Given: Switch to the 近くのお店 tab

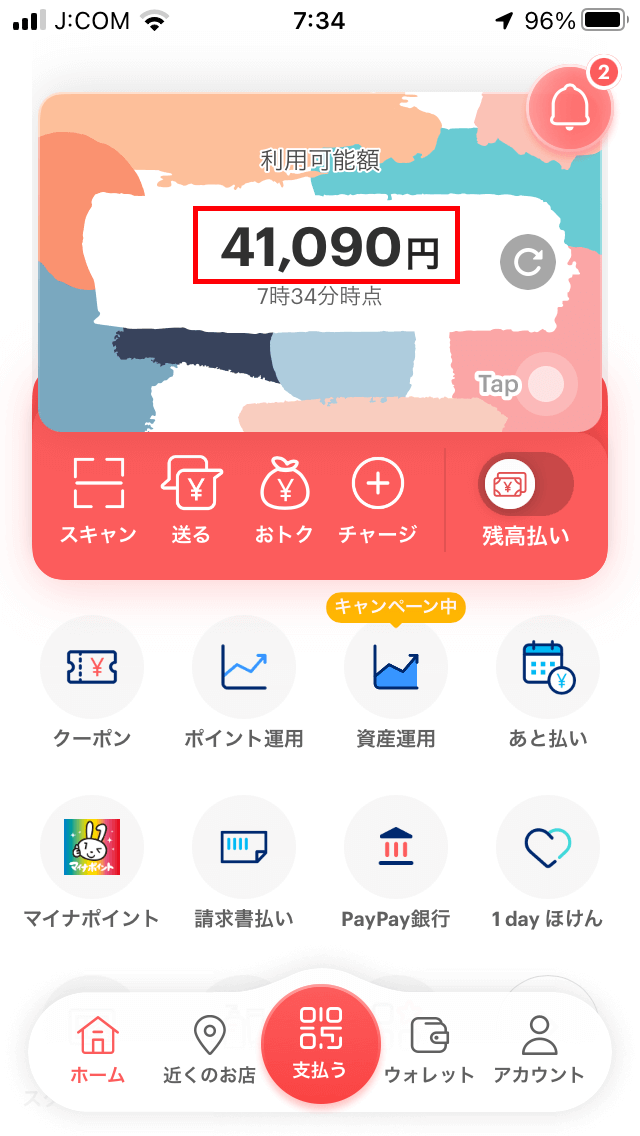Looking at the screenshot, I should pos(209,1050).
